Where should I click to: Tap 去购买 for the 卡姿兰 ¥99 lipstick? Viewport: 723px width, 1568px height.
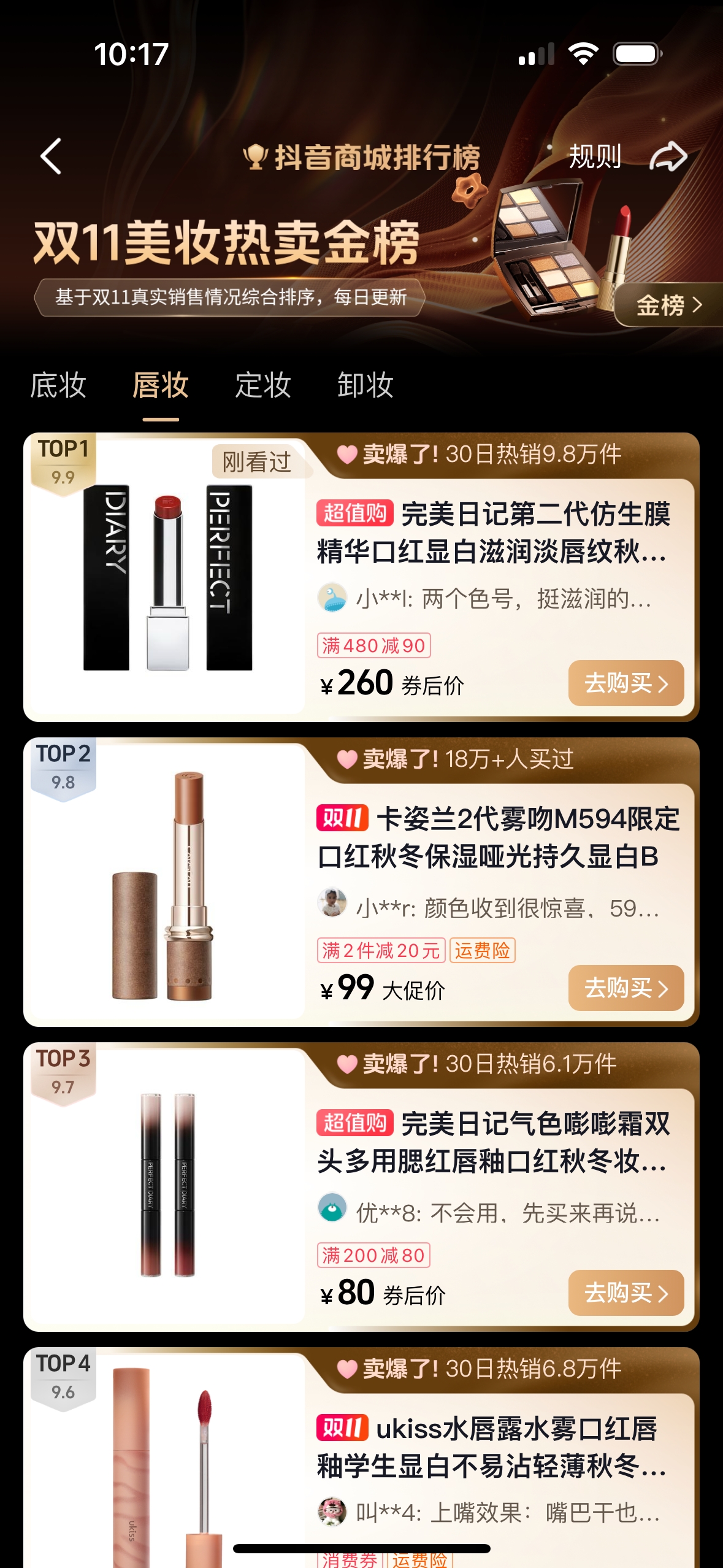coord(625,988)
